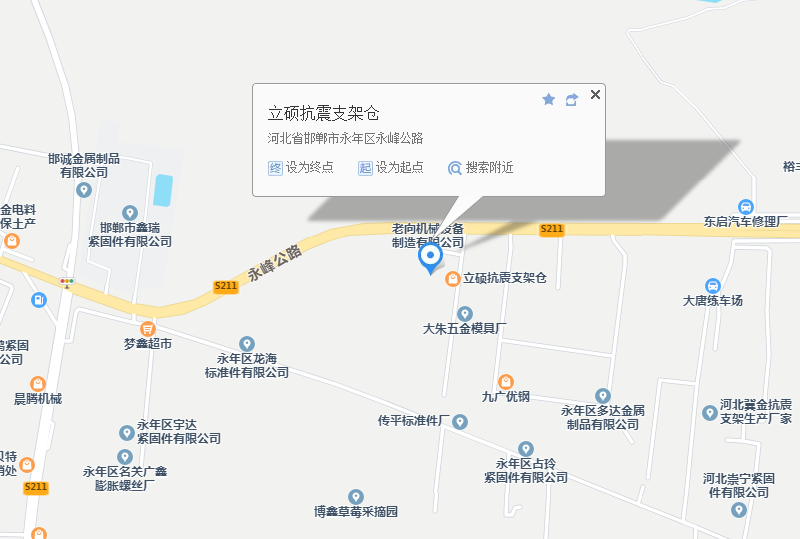The width and height of the screenshot is (800, 539).
Task: Search nearby places (搜索附近)
Action: [x=481, y=168]
